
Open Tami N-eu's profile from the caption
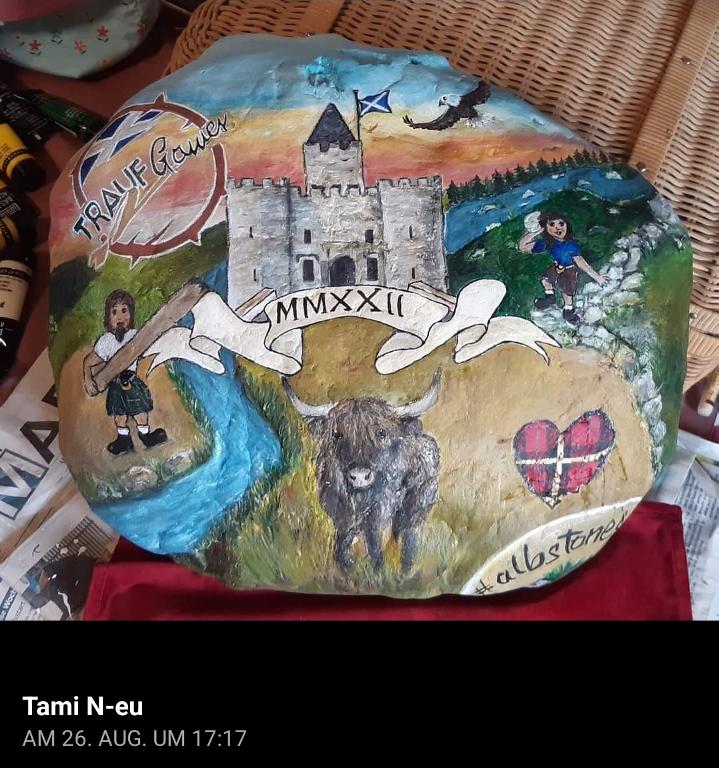(82, 707)
